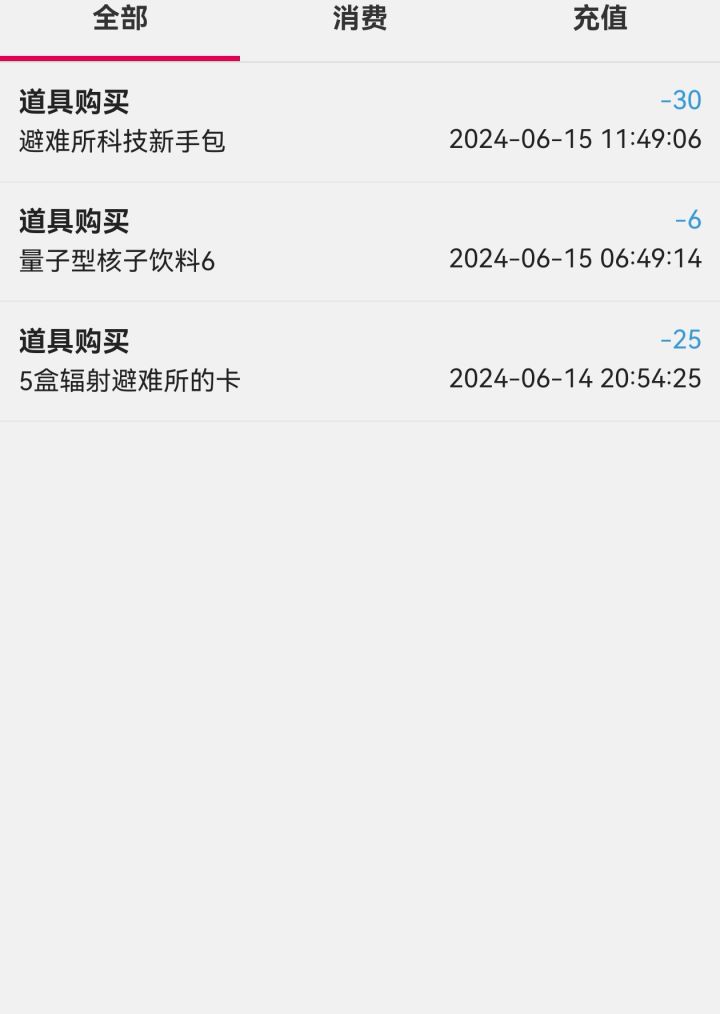Click the empty area below the transaction list
The height and width of the screenshot is (1014, 720).
(x=360, y=700)
